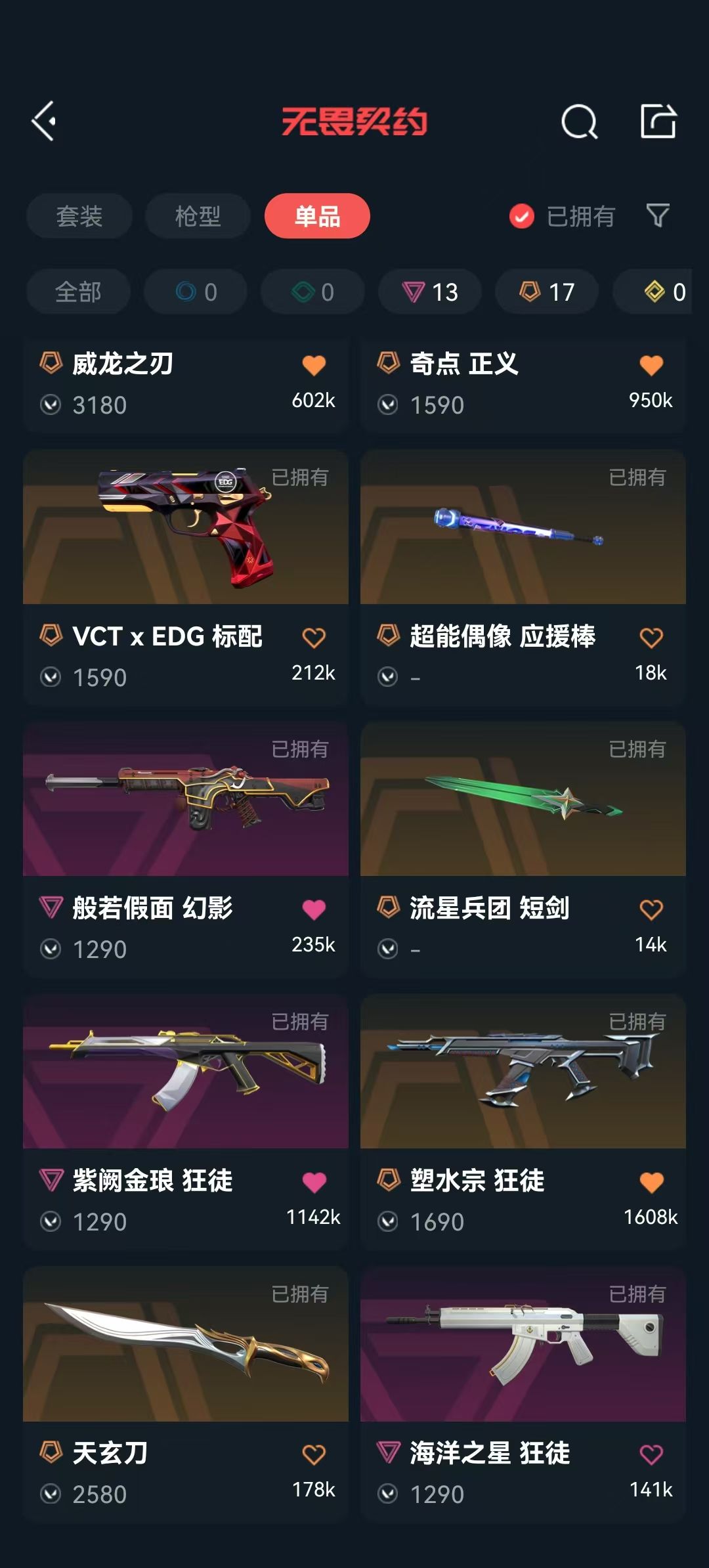This screenshot has width=709, height=1568.
Task: Switch to the 枪型 tab
Action: [x=198, y=216]
